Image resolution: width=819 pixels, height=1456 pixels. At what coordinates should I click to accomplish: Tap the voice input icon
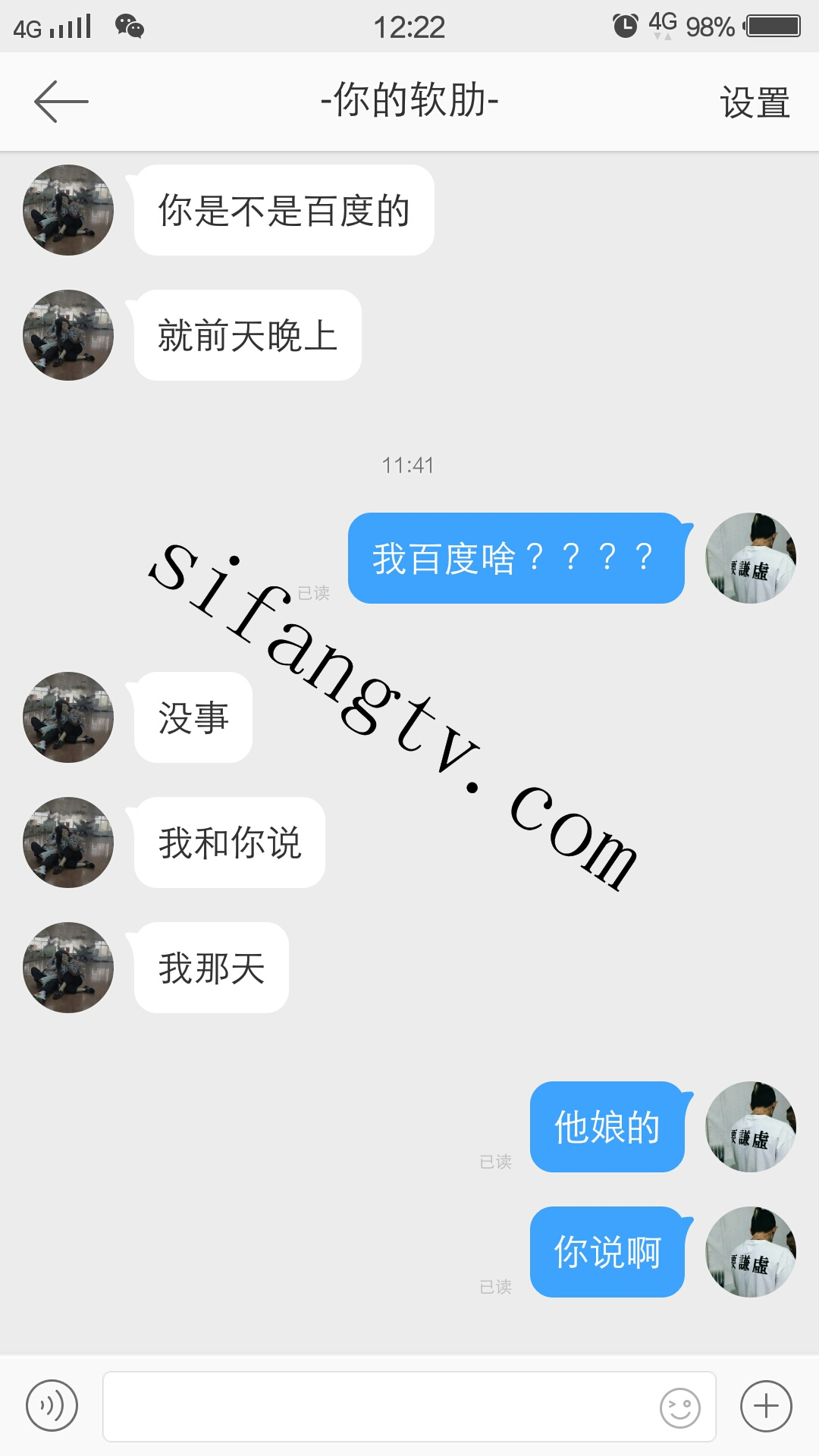pos(52,1406)
